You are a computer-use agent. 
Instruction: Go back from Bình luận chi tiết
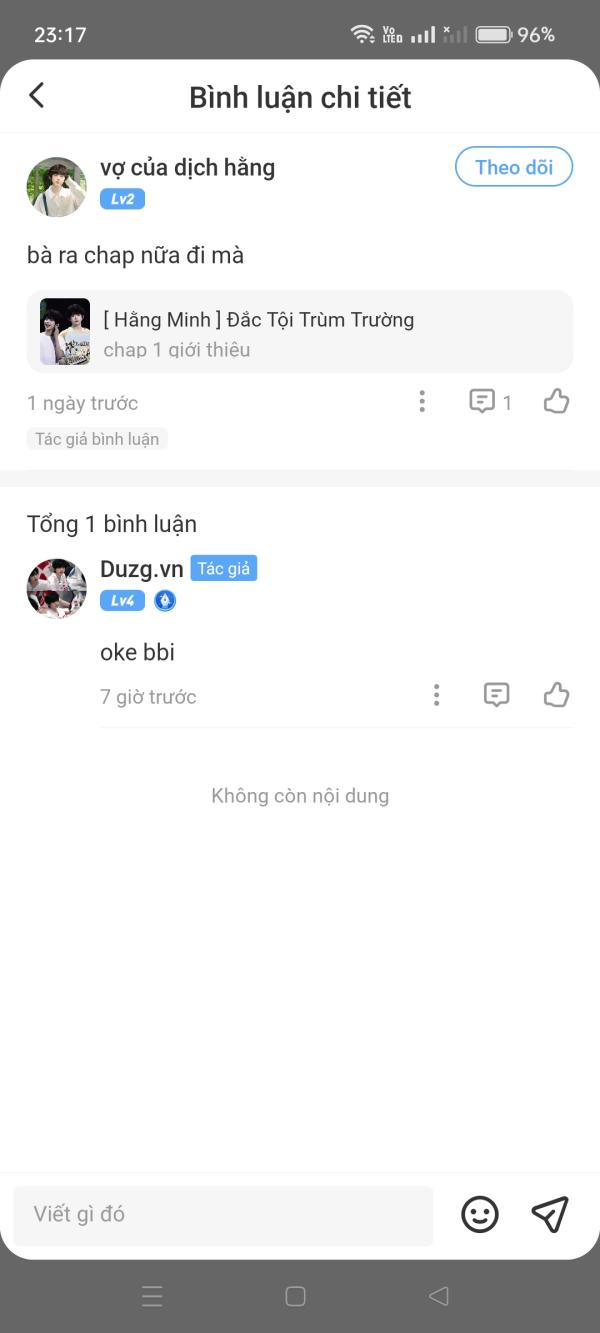click(37, 96)
